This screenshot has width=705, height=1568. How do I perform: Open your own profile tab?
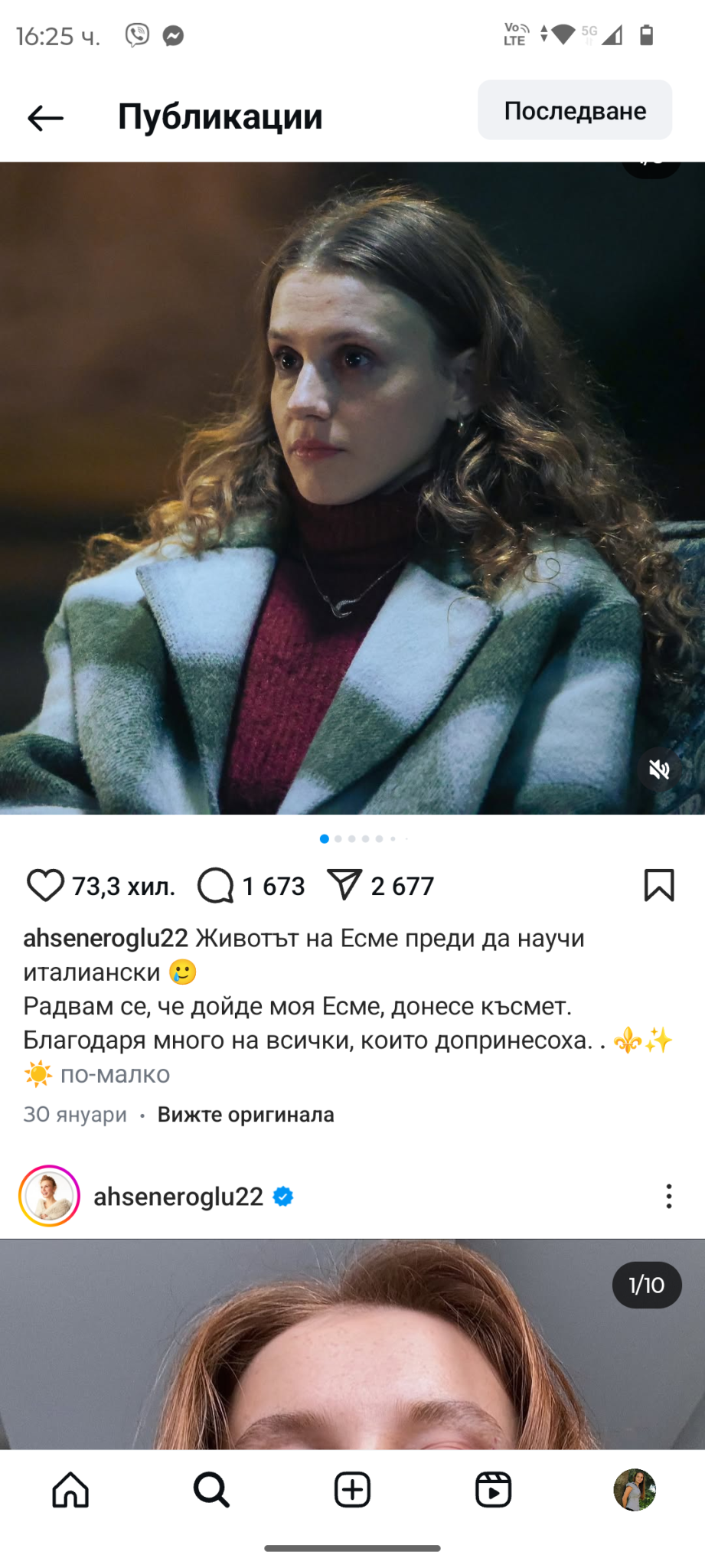(635, 1490)
